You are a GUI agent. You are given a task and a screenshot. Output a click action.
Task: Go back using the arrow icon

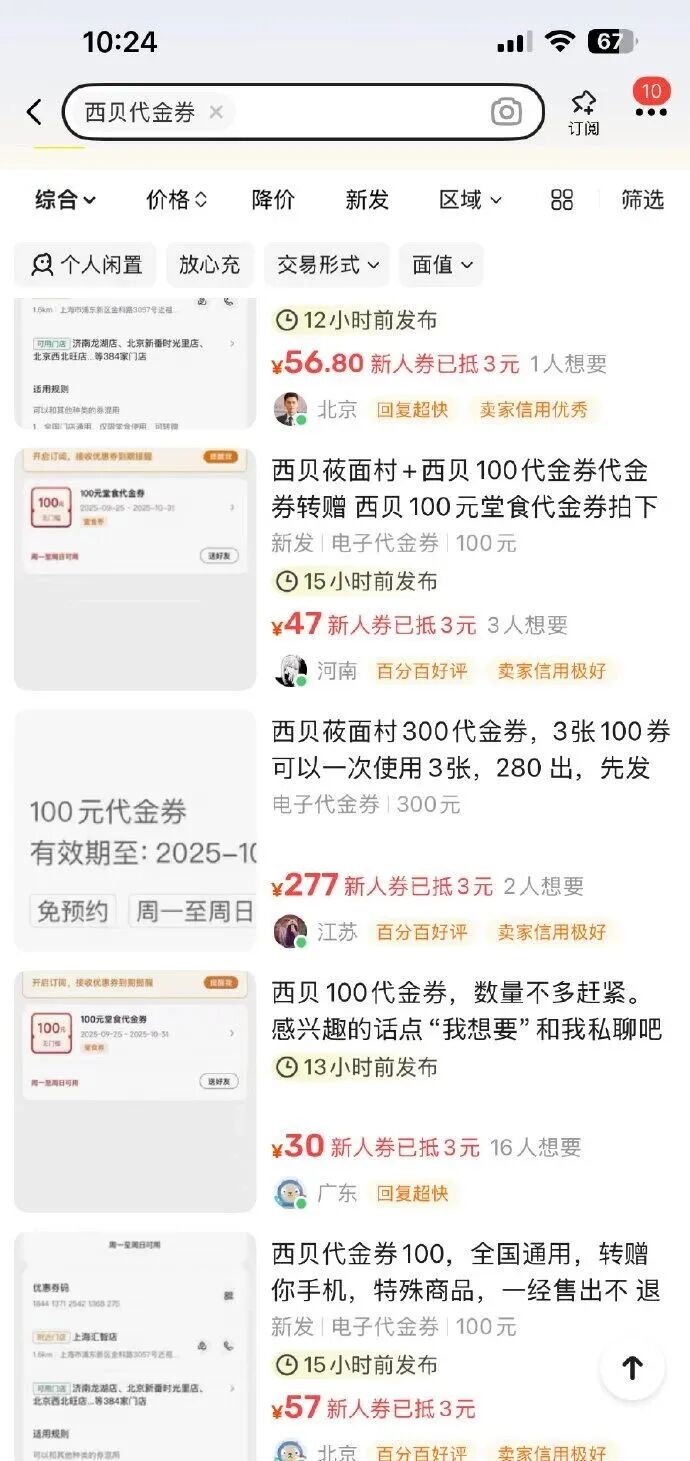click(34, 112)
